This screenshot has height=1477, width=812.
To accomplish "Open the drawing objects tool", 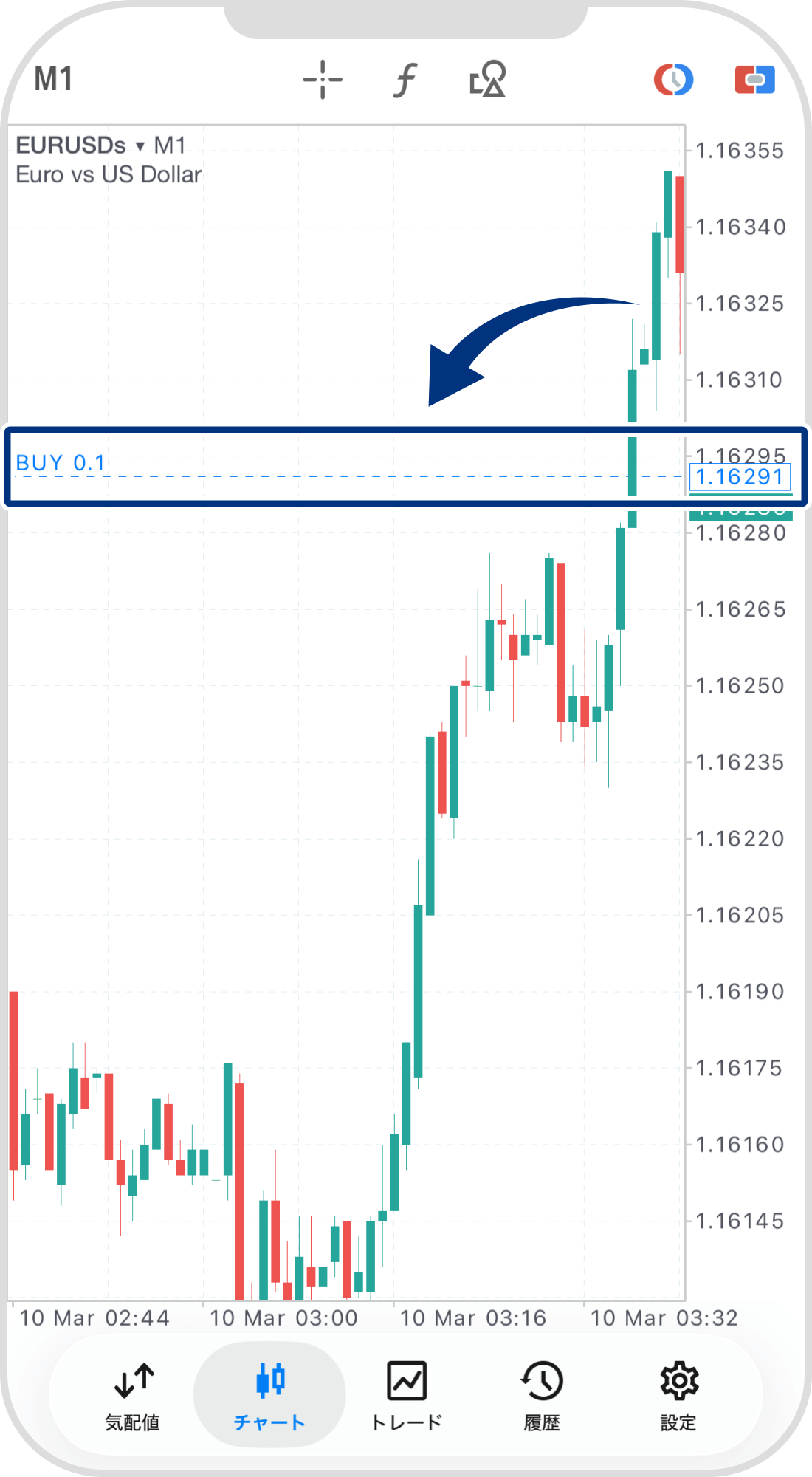I will 487,80.
